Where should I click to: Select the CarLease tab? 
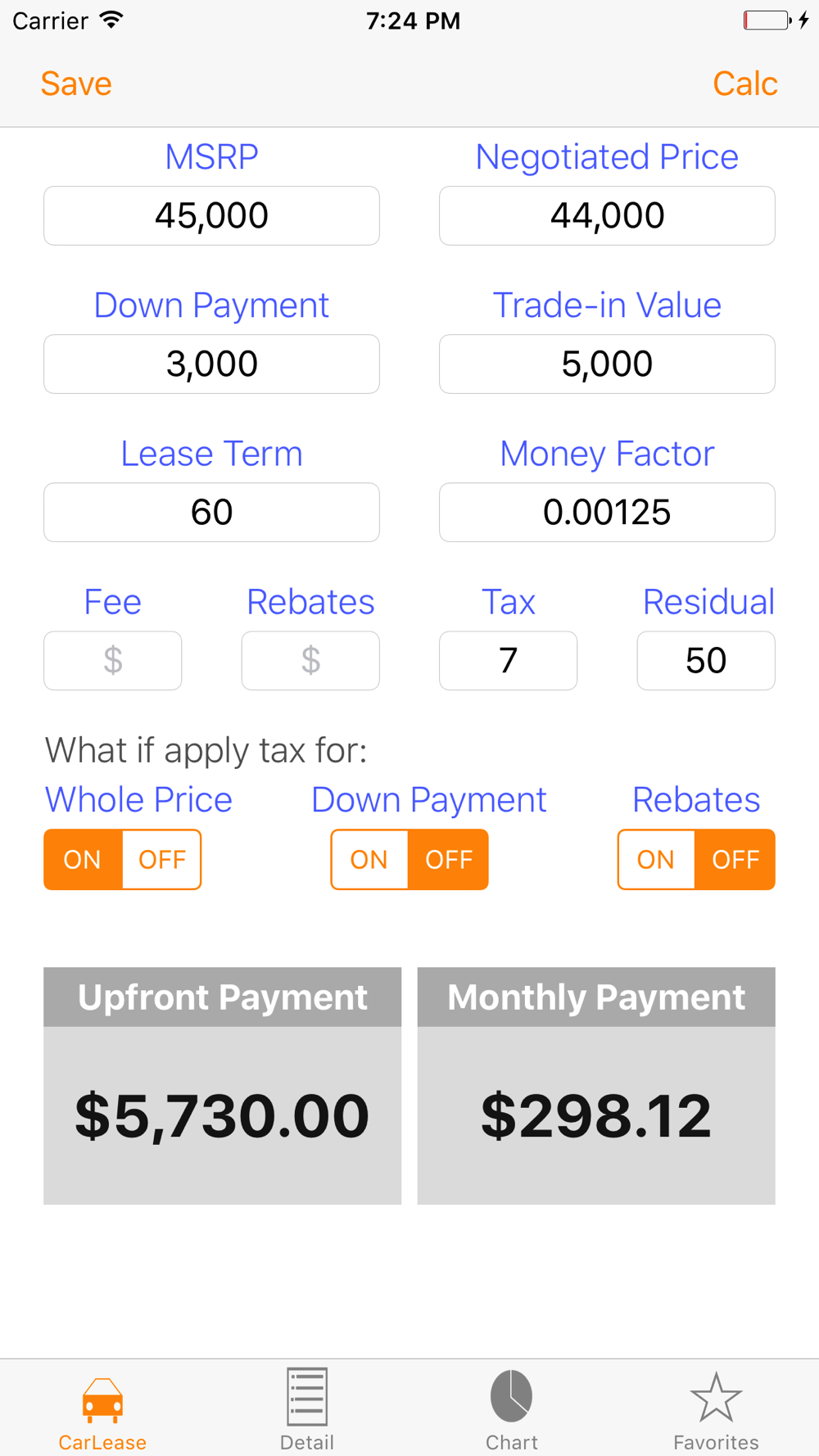(102, 1409)
